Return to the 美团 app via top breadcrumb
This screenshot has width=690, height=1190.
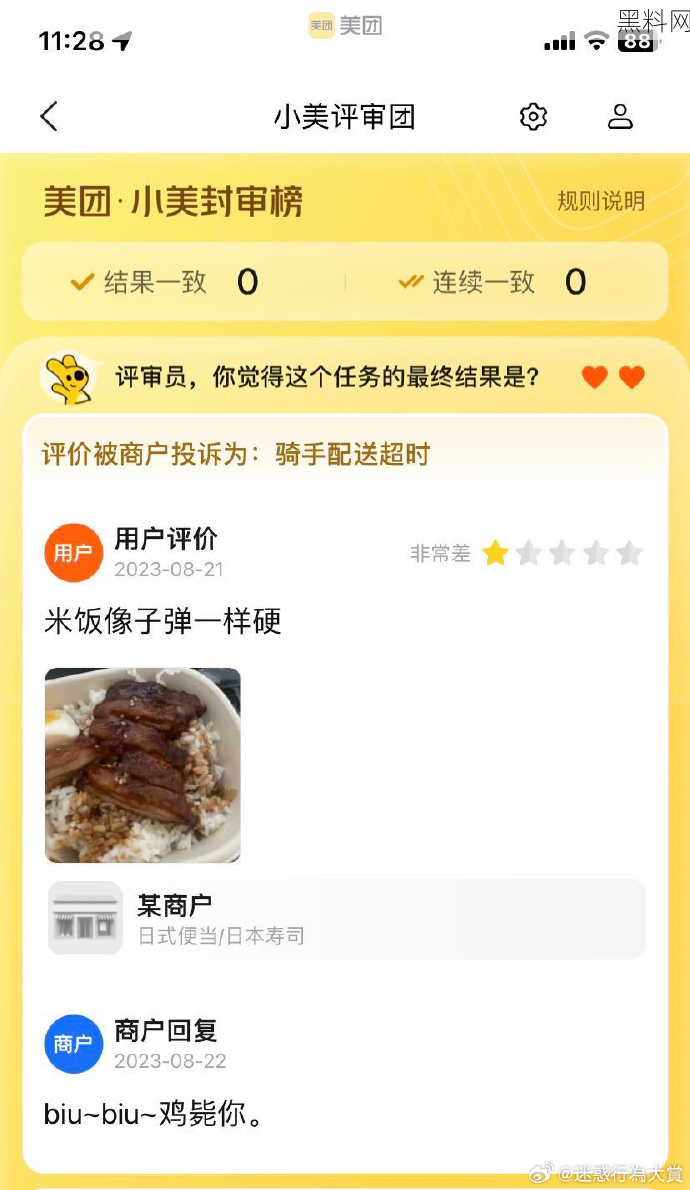click(x=345, y=25)
